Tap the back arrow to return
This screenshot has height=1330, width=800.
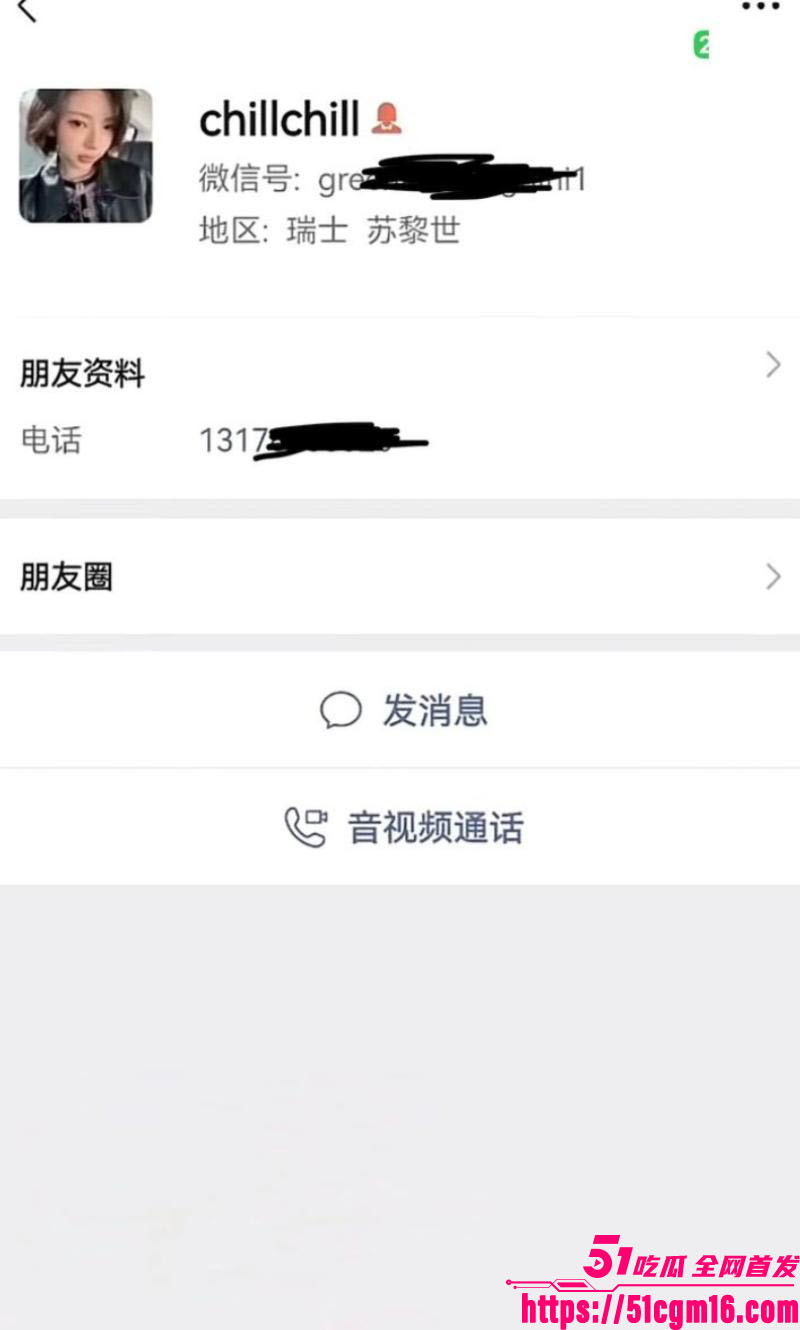click(28, 14)
